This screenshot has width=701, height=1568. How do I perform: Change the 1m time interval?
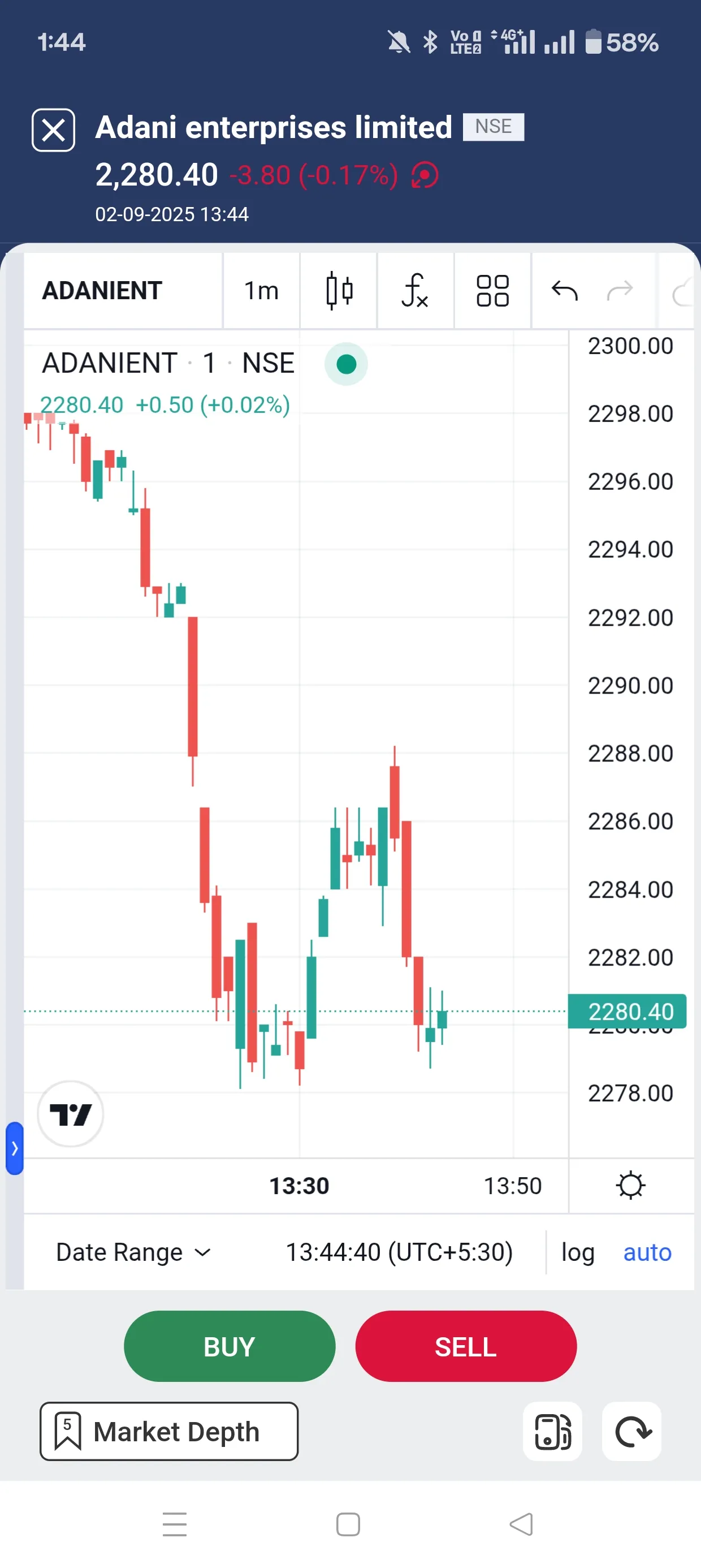point(261,291)
